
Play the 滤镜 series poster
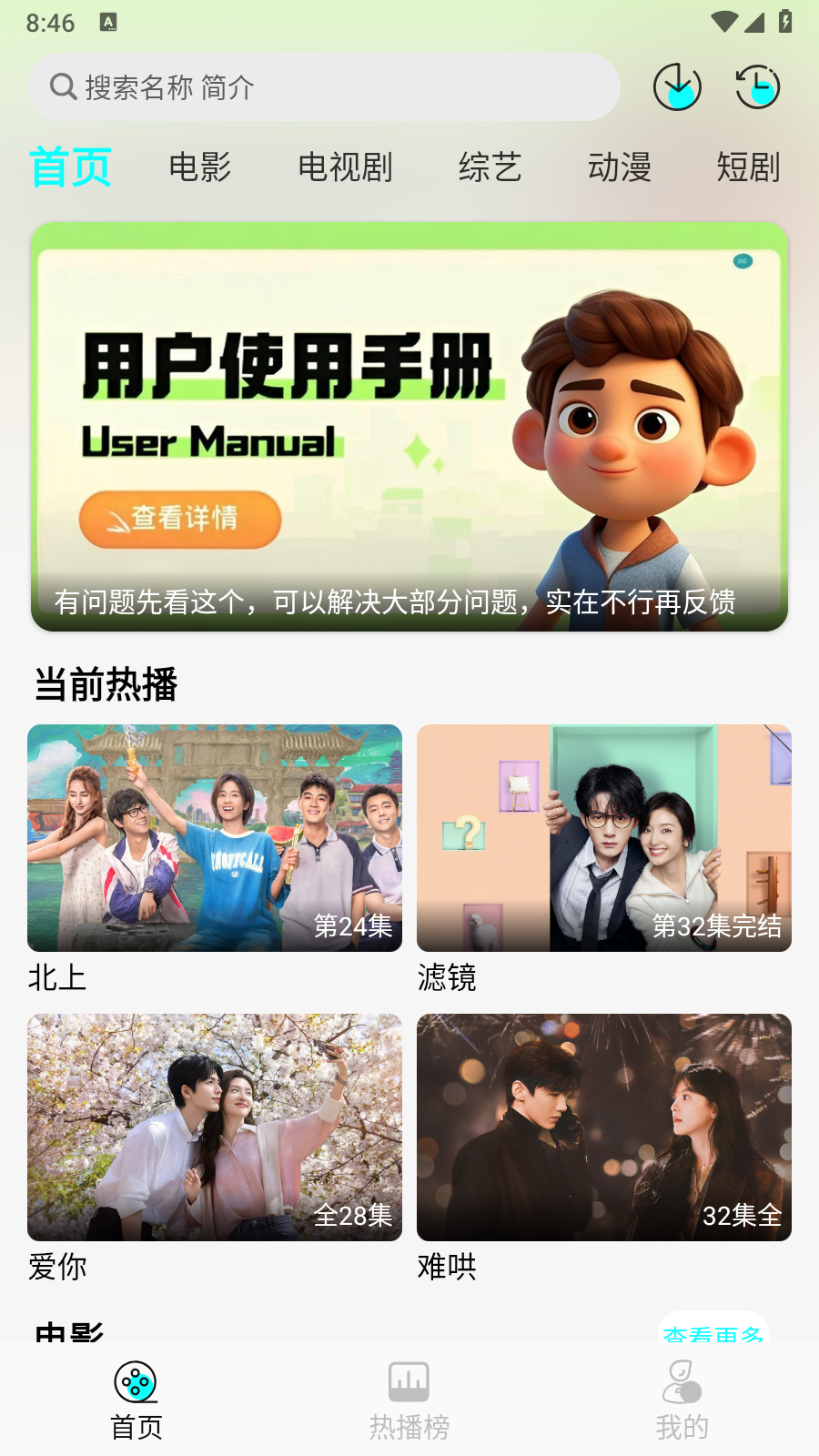603,837
